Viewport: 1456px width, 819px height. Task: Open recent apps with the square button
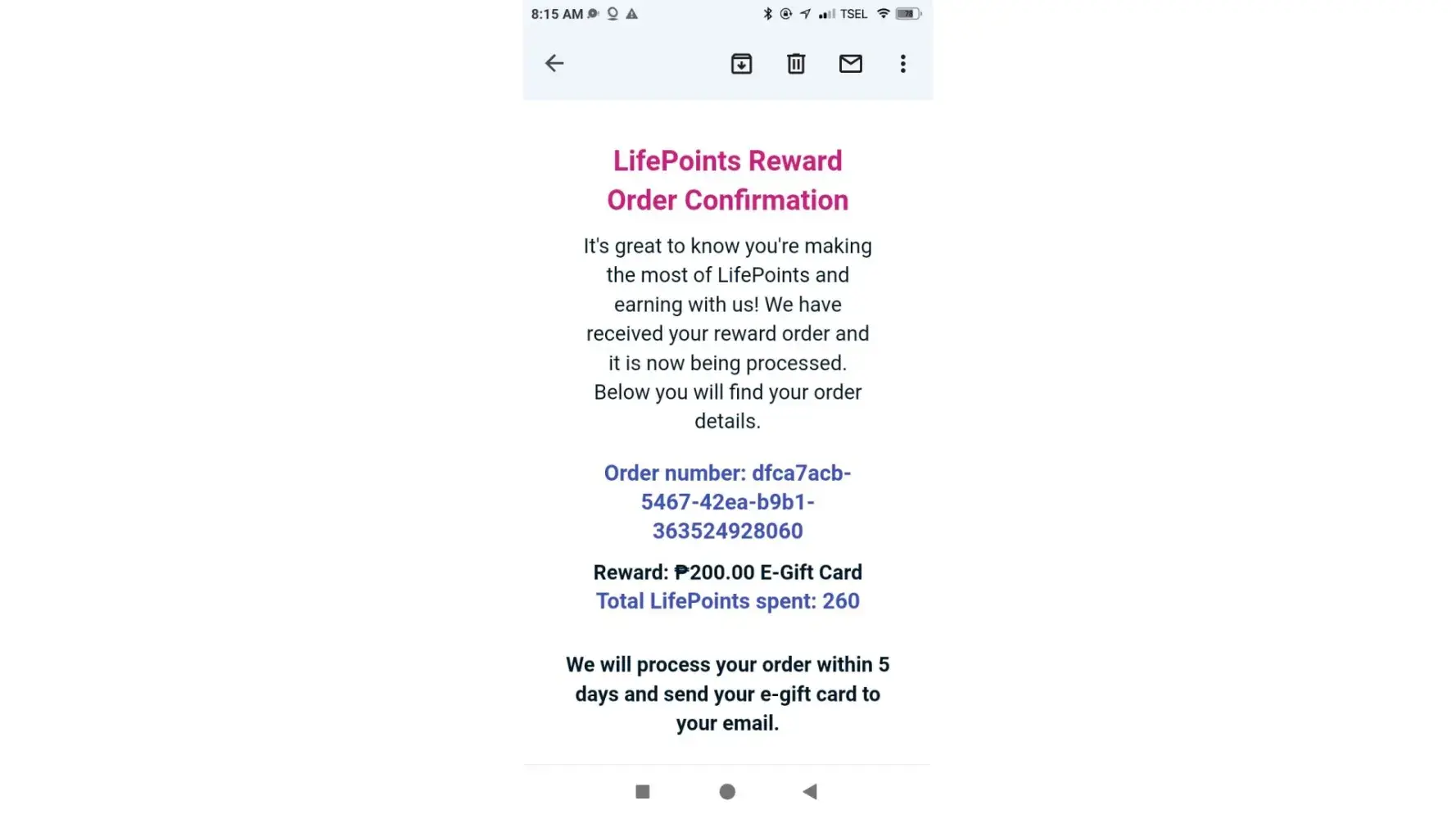[x=643, y=791]
